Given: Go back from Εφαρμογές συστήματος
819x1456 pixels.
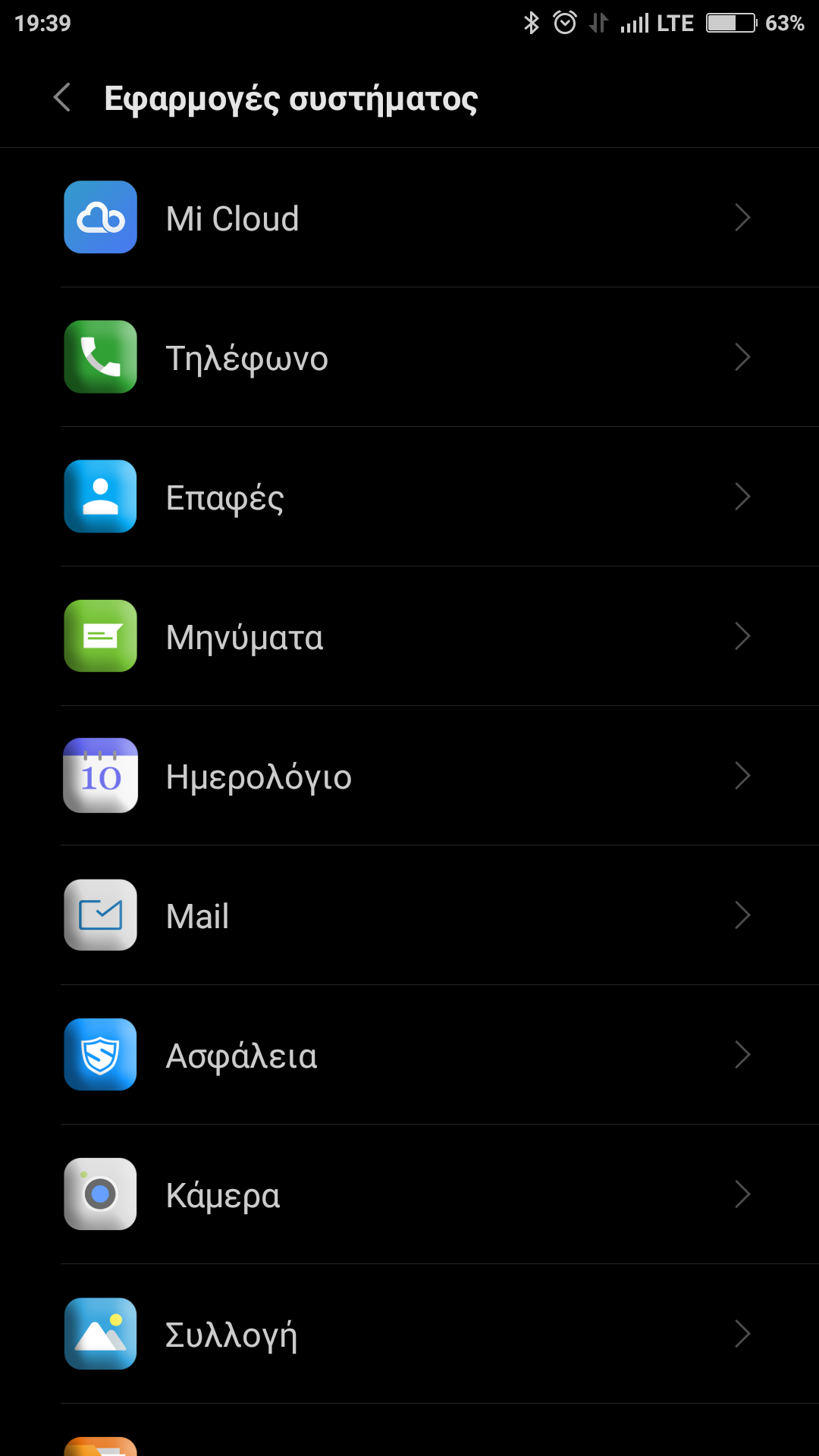Looking at the screenshot, I should pyautogui.click(x=62, y=98).
